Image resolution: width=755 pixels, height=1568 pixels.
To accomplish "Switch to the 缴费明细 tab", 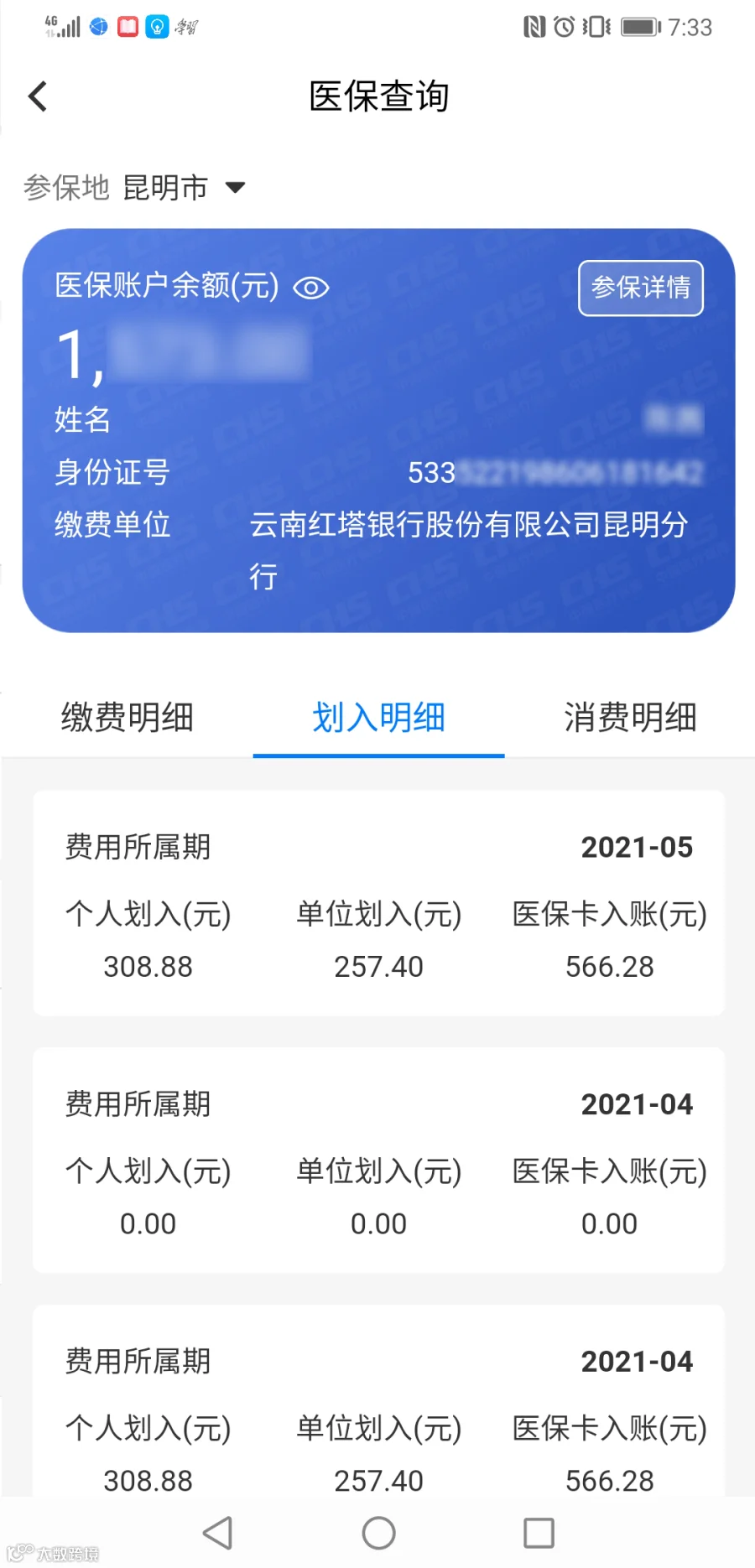I will pos(128,718).
